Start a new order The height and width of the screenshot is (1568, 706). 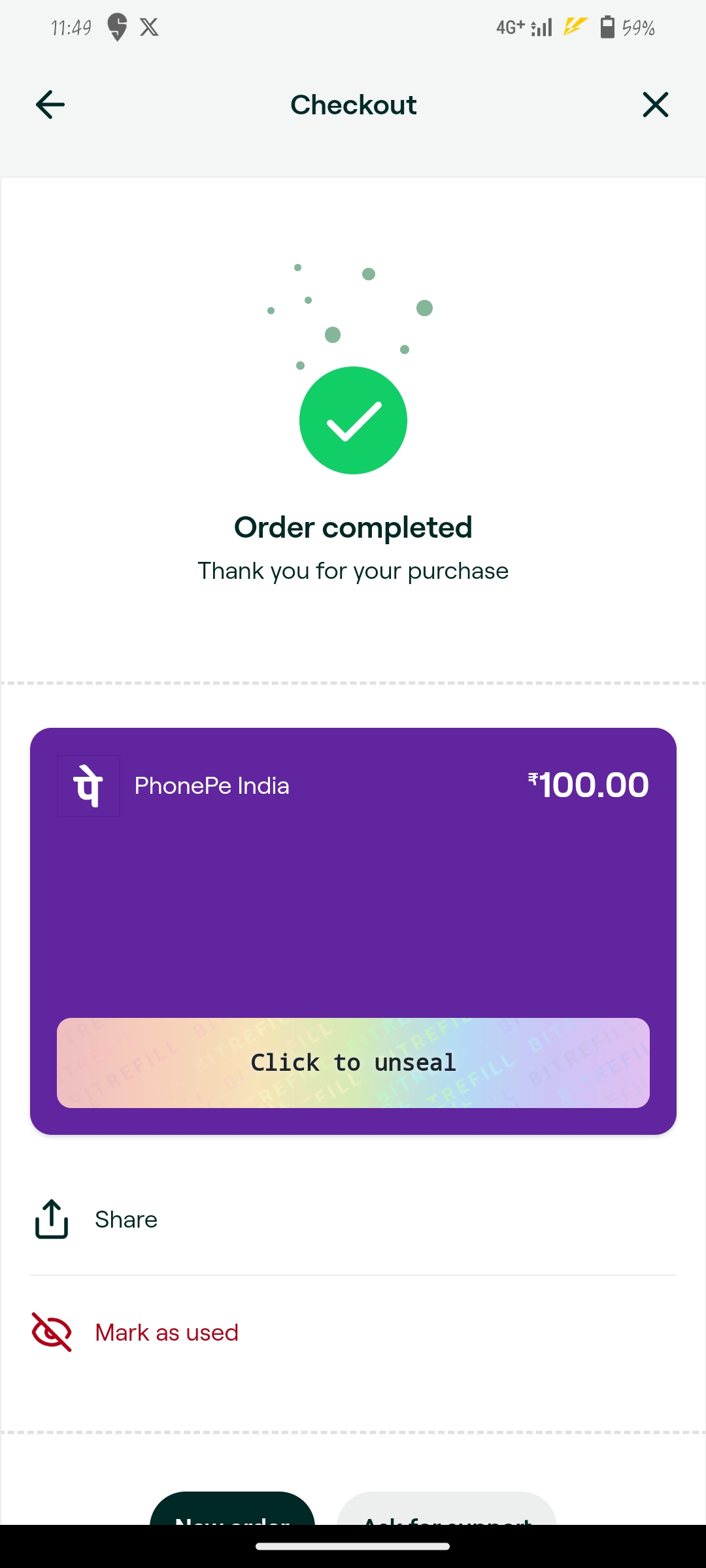[x=233, y=1511]
